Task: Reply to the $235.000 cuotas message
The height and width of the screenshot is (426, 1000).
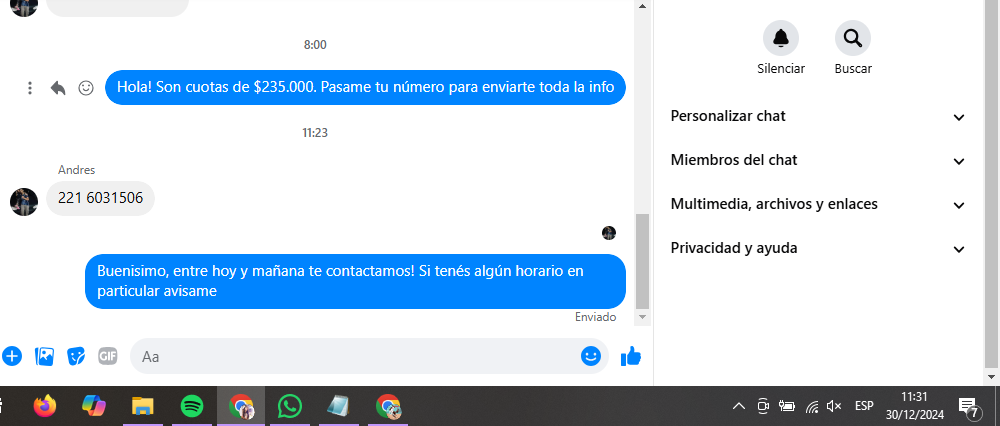Action: click(x=58, y=88)
